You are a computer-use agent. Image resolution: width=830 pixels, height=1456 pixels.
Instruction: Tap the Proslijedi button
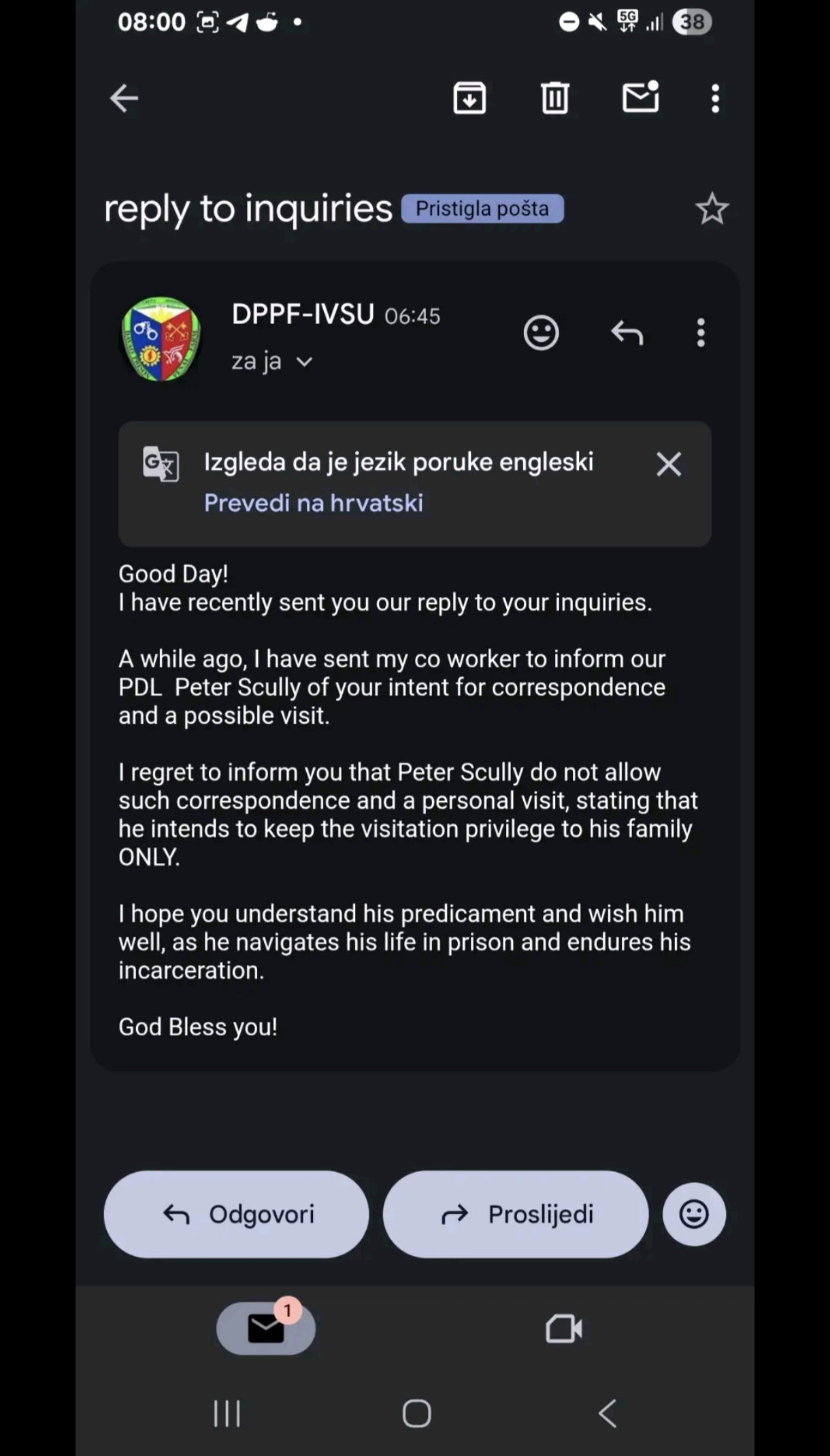click(515, 1214)
